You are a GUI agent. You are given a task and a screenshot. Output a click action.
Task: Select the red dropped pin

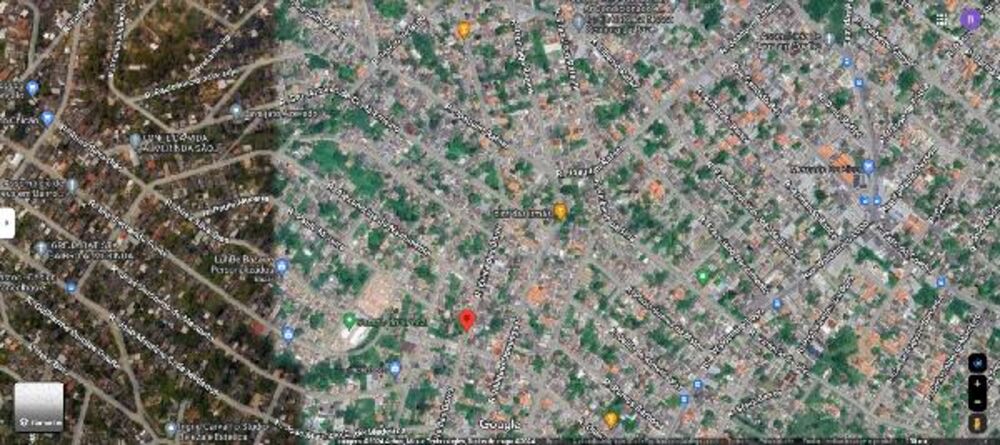[466, 320]
